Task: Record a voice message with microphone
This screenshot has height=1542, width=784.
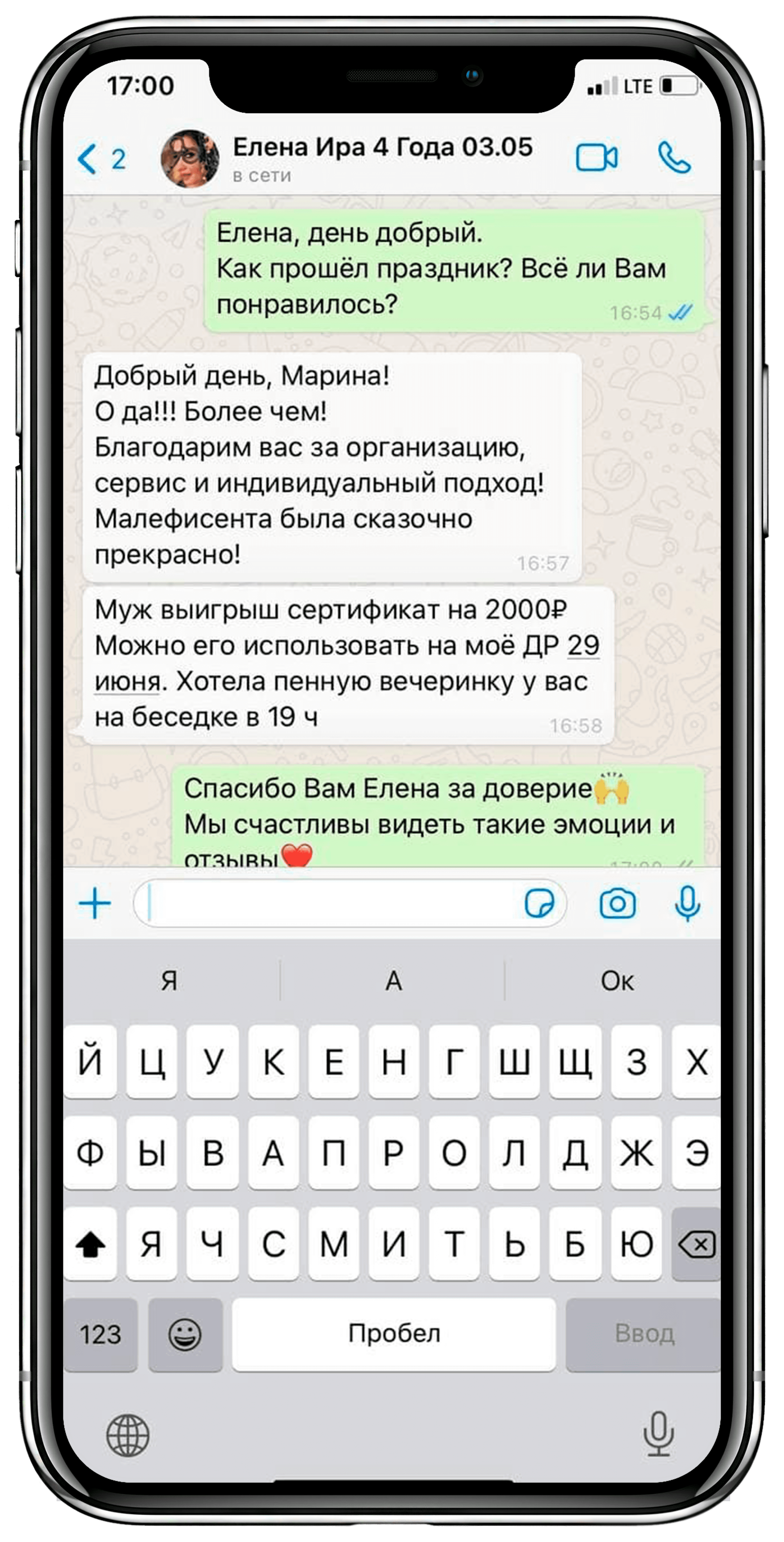Action: pyautogui.click(x=687, y=903)
